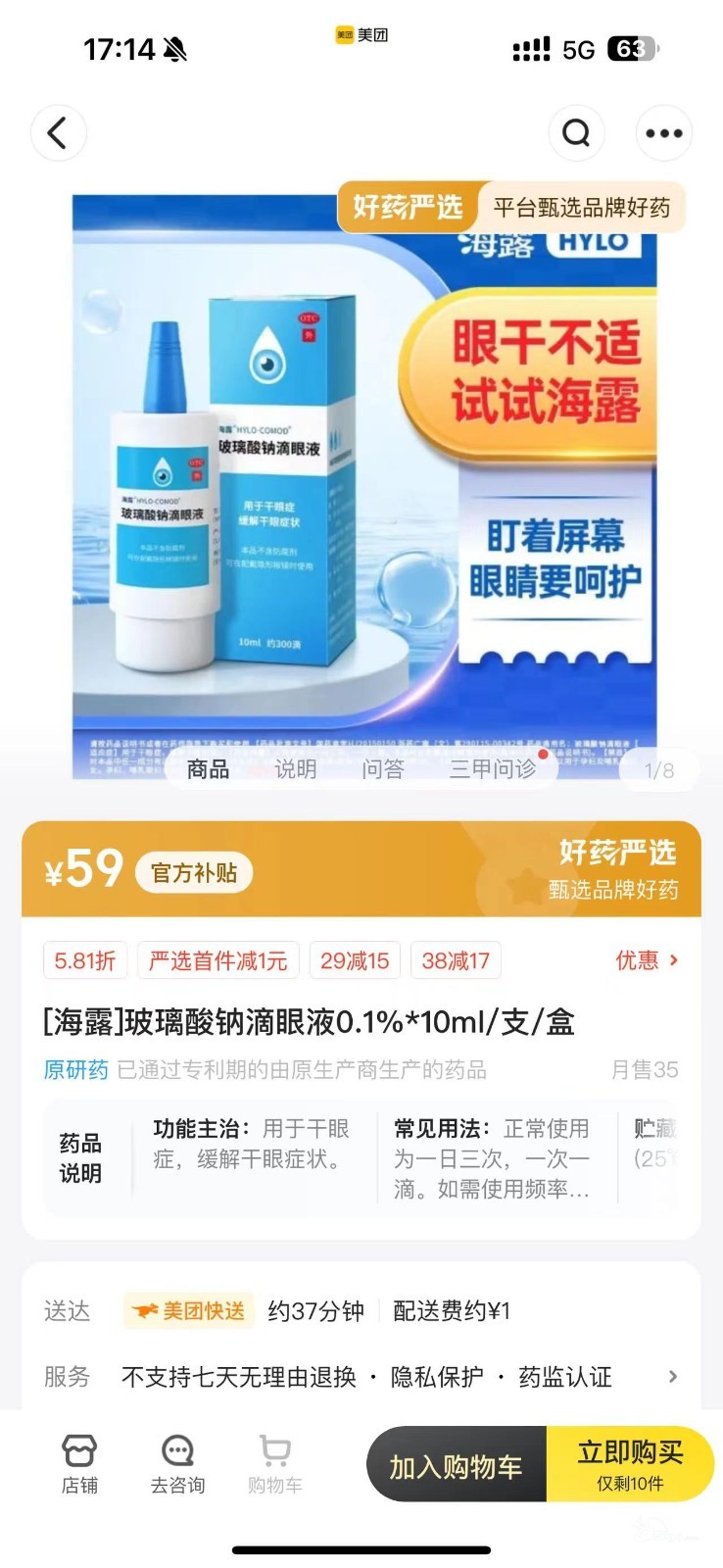This screenshot has height=1568, width=723.
Task: Select the 商品 tab
Action: point(208,769)
